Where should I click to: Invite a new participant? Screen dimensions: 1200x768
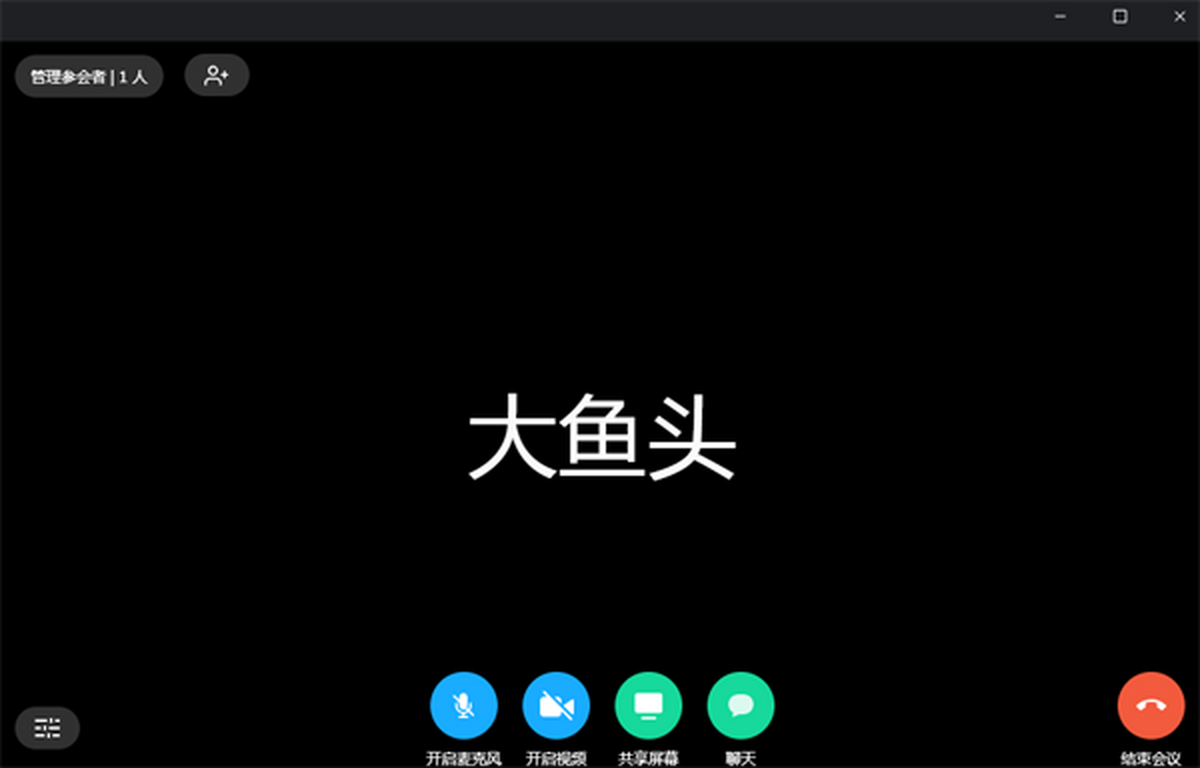tap(216, 76)
